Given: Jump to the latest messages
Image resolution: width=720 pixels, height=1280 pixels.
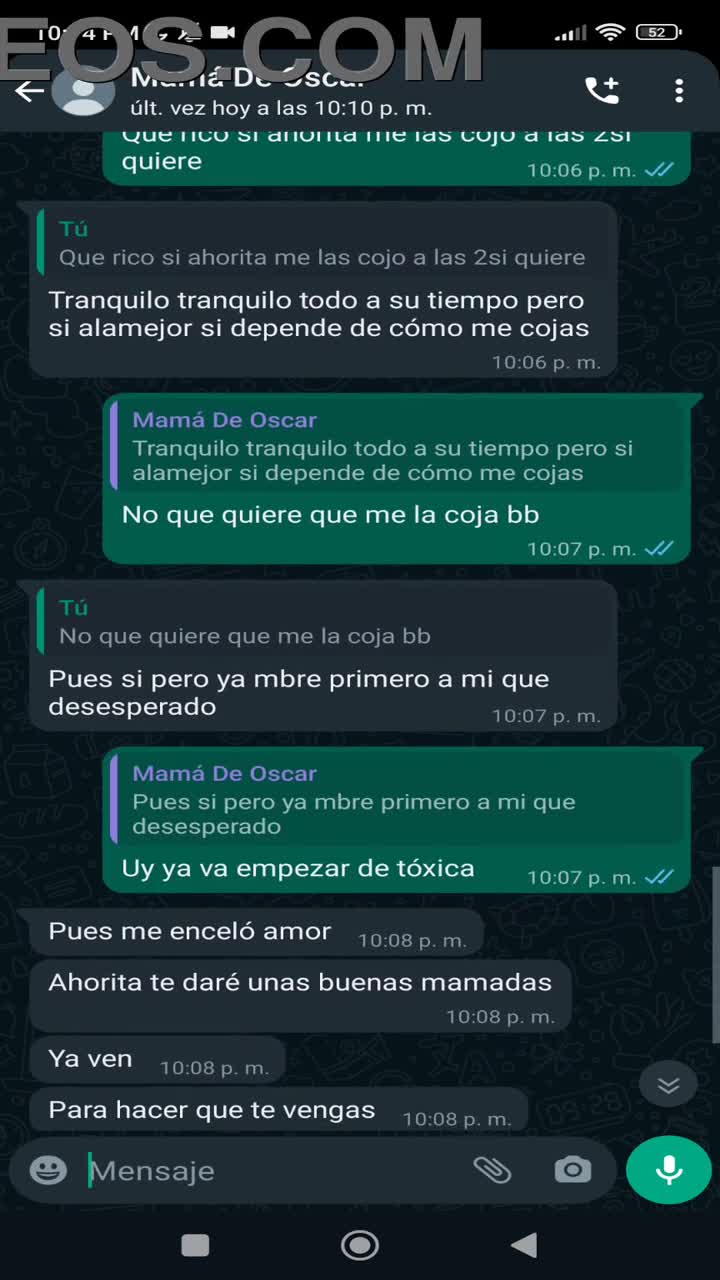Looking at the screenshot, I should pyautogui.click(x=668, y=1086).
